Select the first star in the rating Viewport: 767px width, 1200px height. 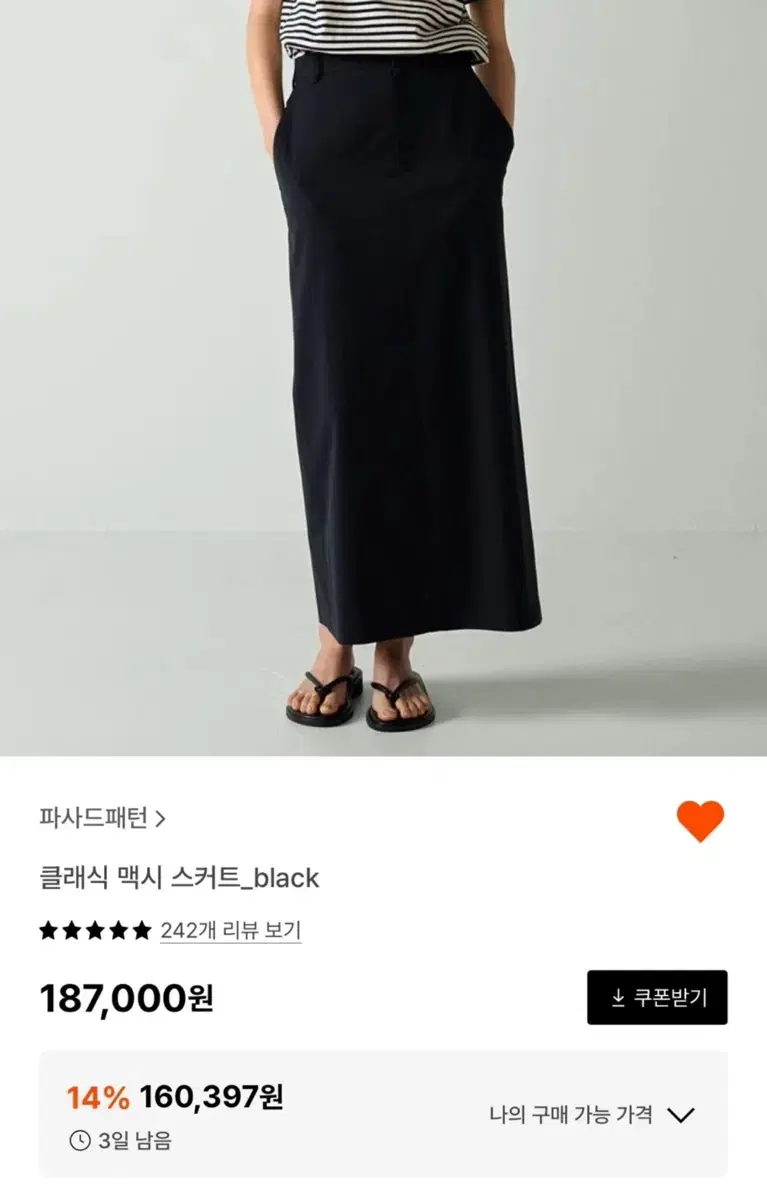[47, 929]
